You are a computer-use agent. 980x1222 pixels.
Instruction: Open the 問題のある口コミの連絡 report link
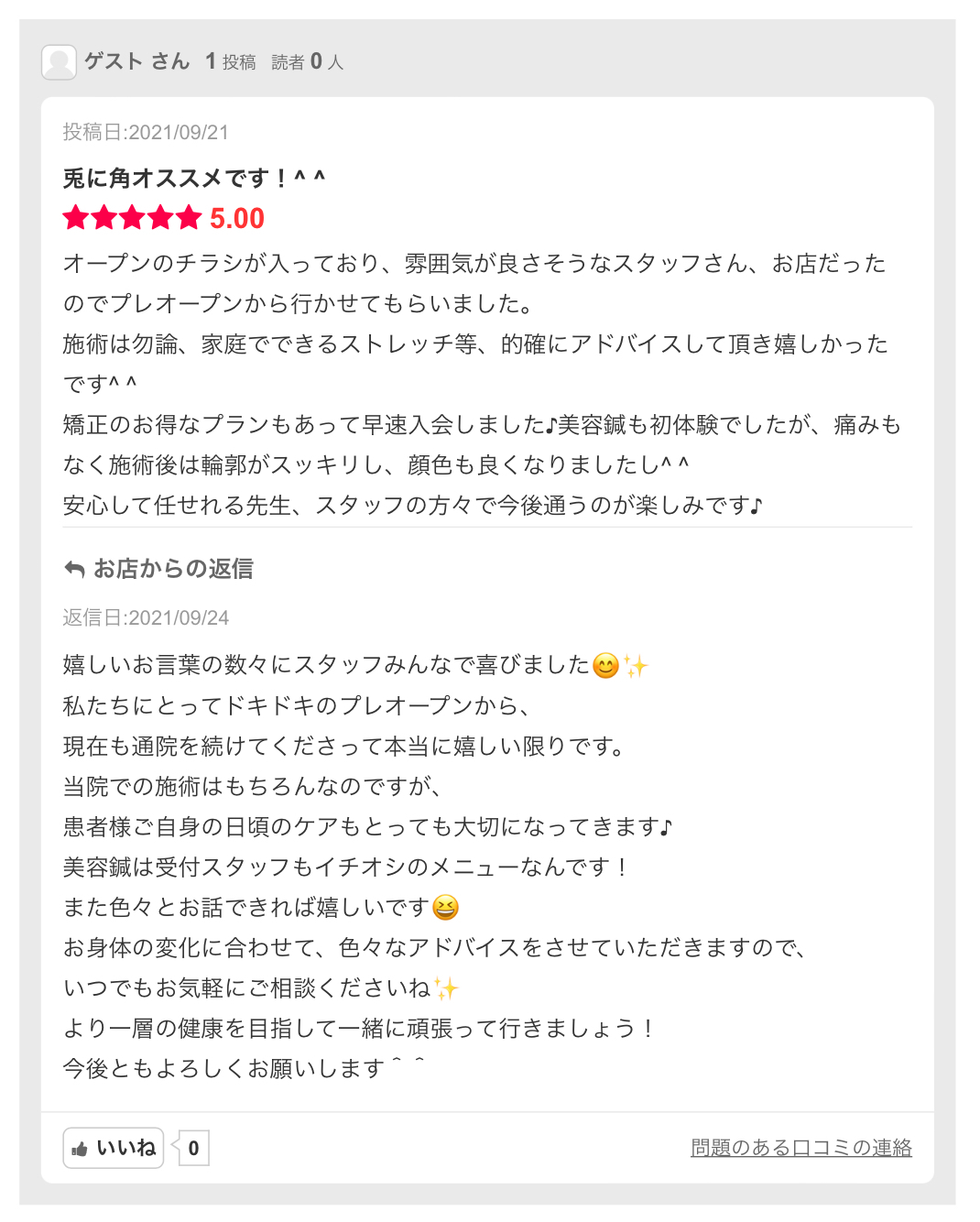click(800, 1148)
